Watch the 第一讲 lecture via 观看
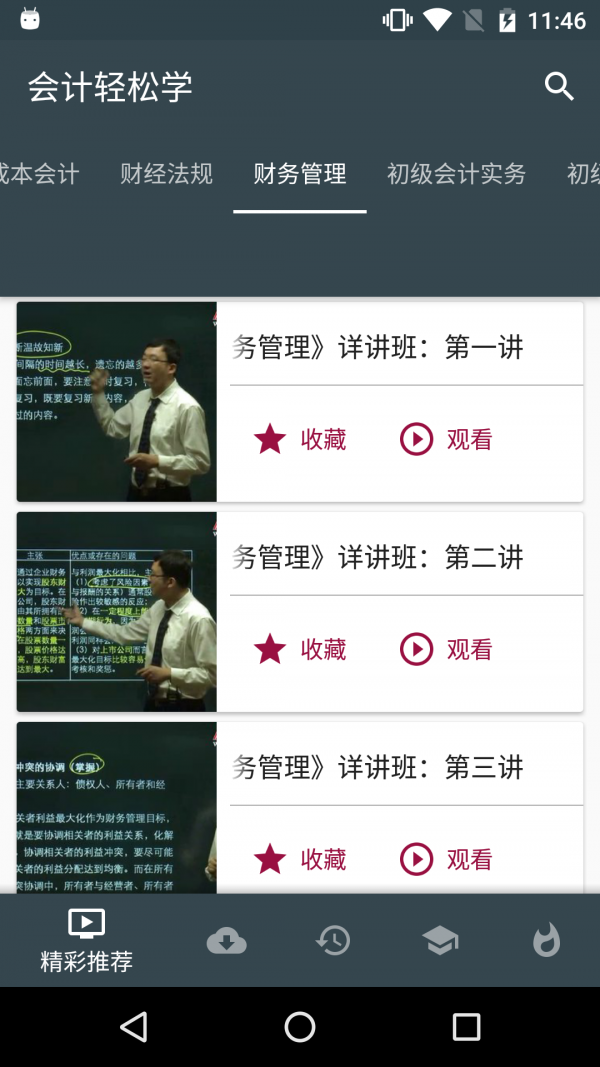Image resolution: width=600 pixels, height=1067 pixels. tap(447, 439)
